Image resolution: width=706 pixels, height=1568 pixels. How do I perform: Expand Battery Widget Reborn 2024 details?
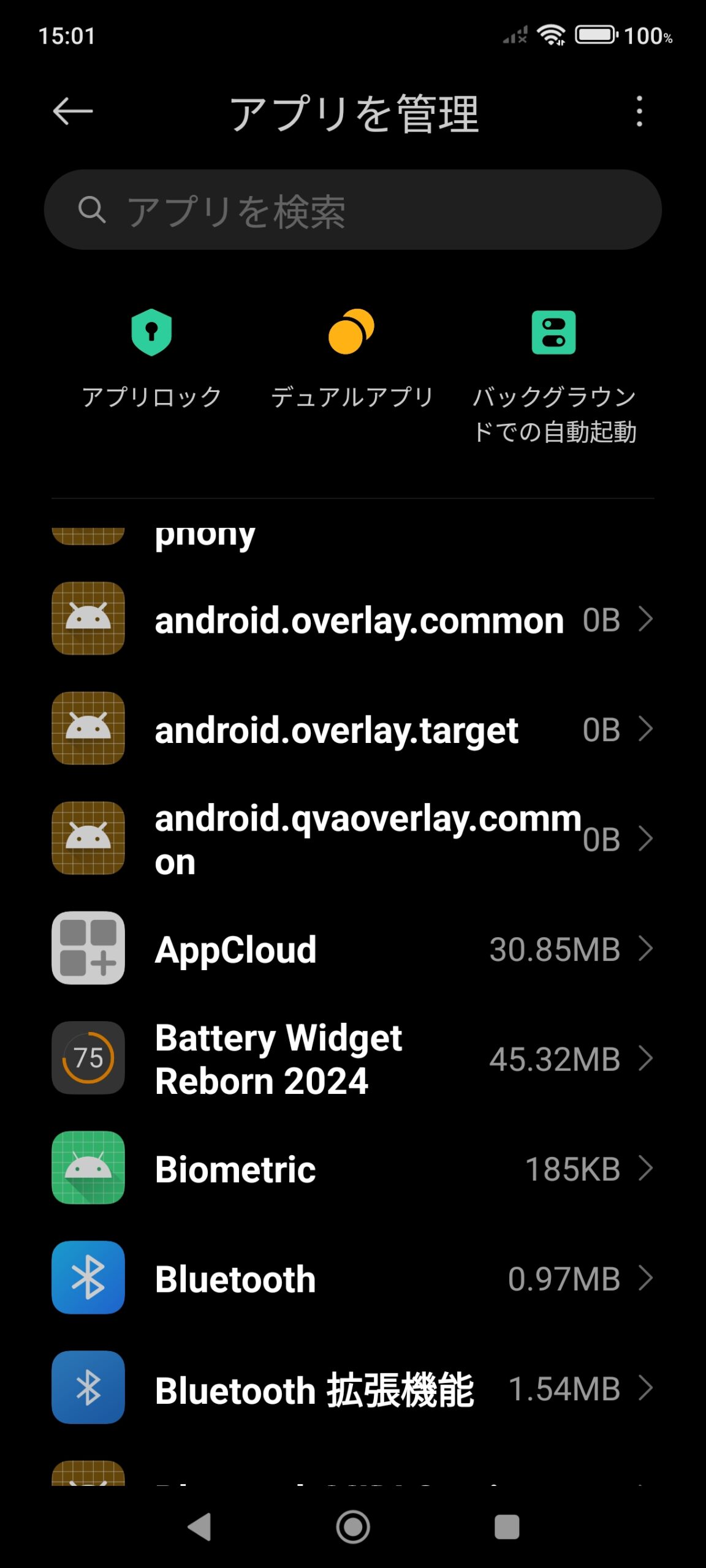coord(647,1058)
